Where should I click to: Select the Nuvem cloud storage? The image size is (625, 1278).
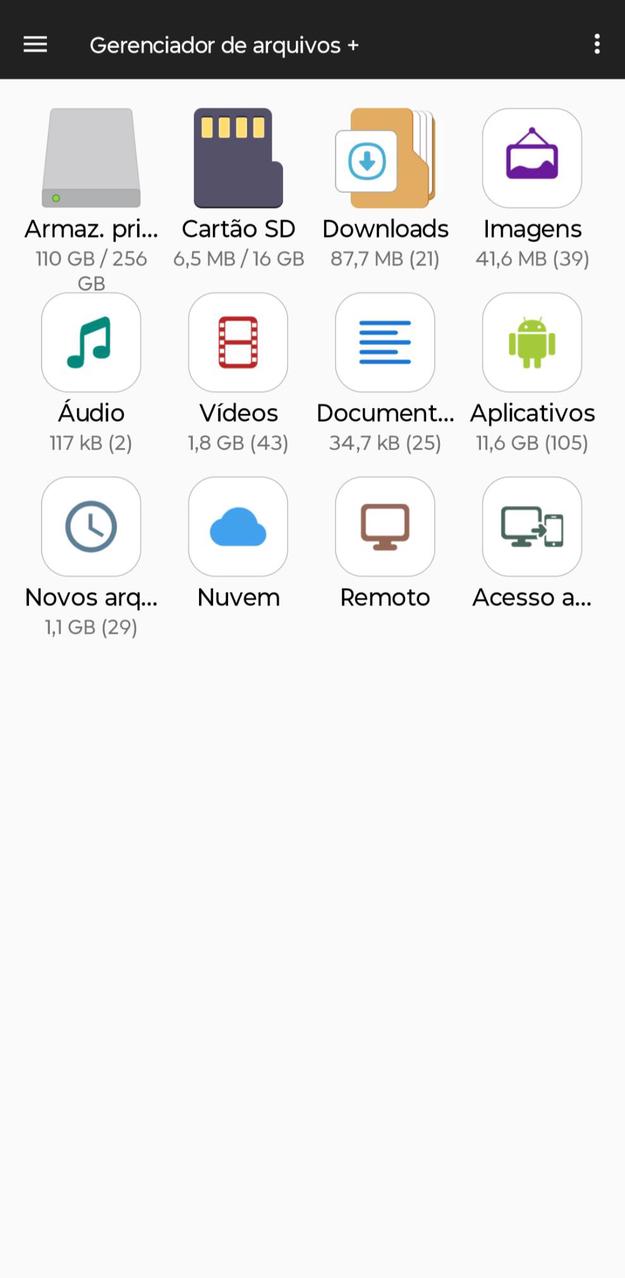(238, 527)
